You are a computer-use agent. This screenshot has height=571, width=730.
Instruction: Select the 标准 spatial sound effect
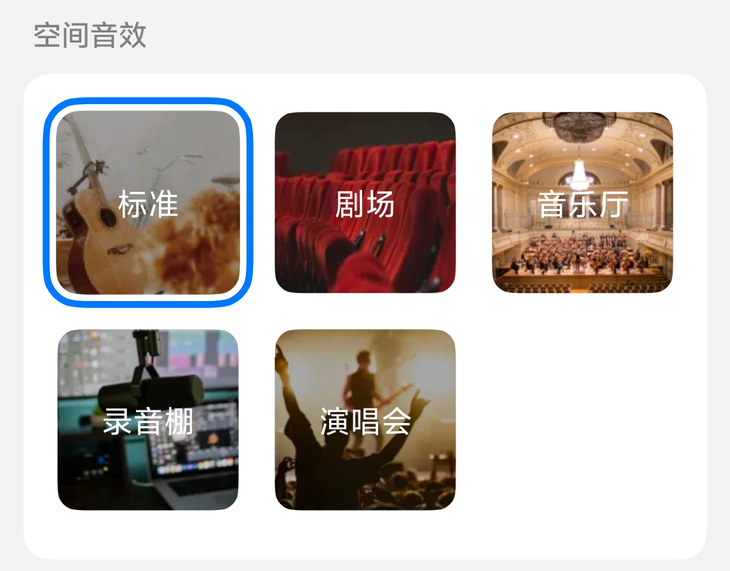[x=148, y=203]
